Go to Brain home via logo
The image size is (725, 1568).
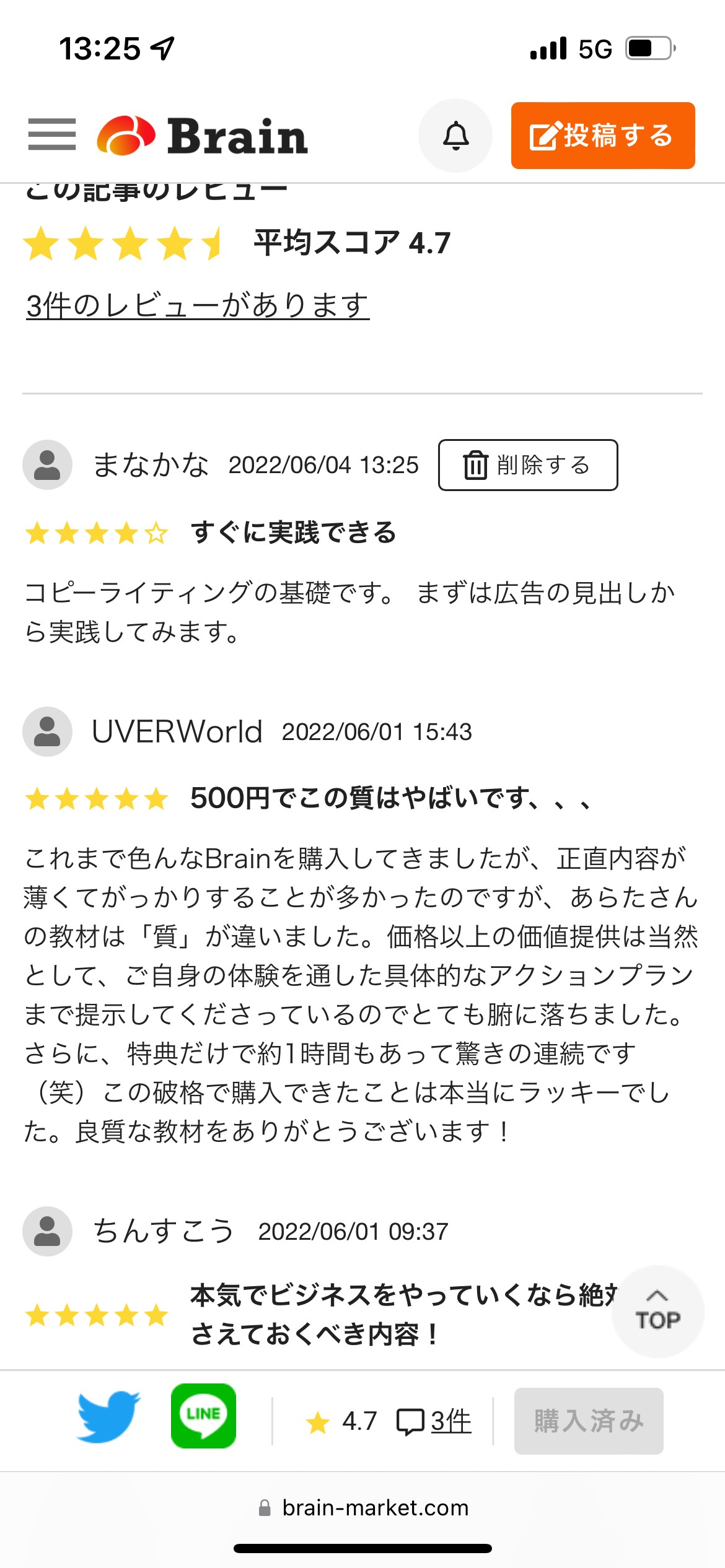point(203,135)
